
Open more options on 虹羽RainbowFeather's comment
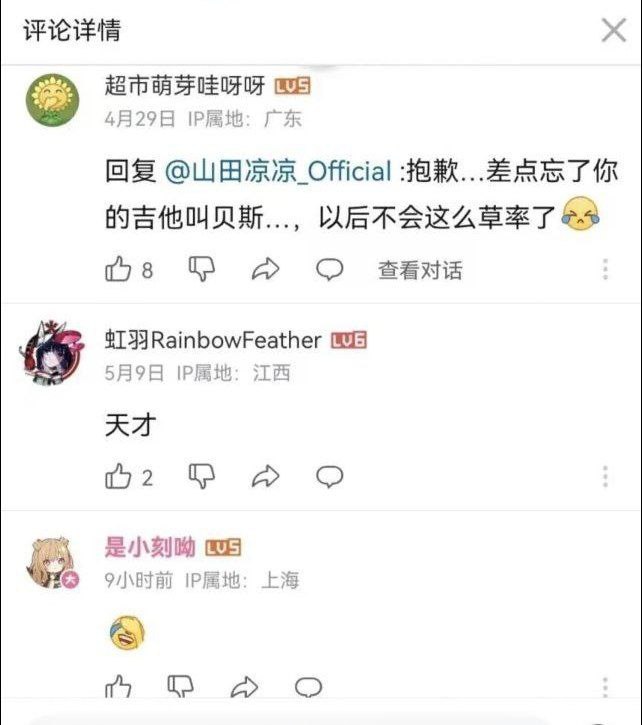pyautogui.click(x=605, y=477)
